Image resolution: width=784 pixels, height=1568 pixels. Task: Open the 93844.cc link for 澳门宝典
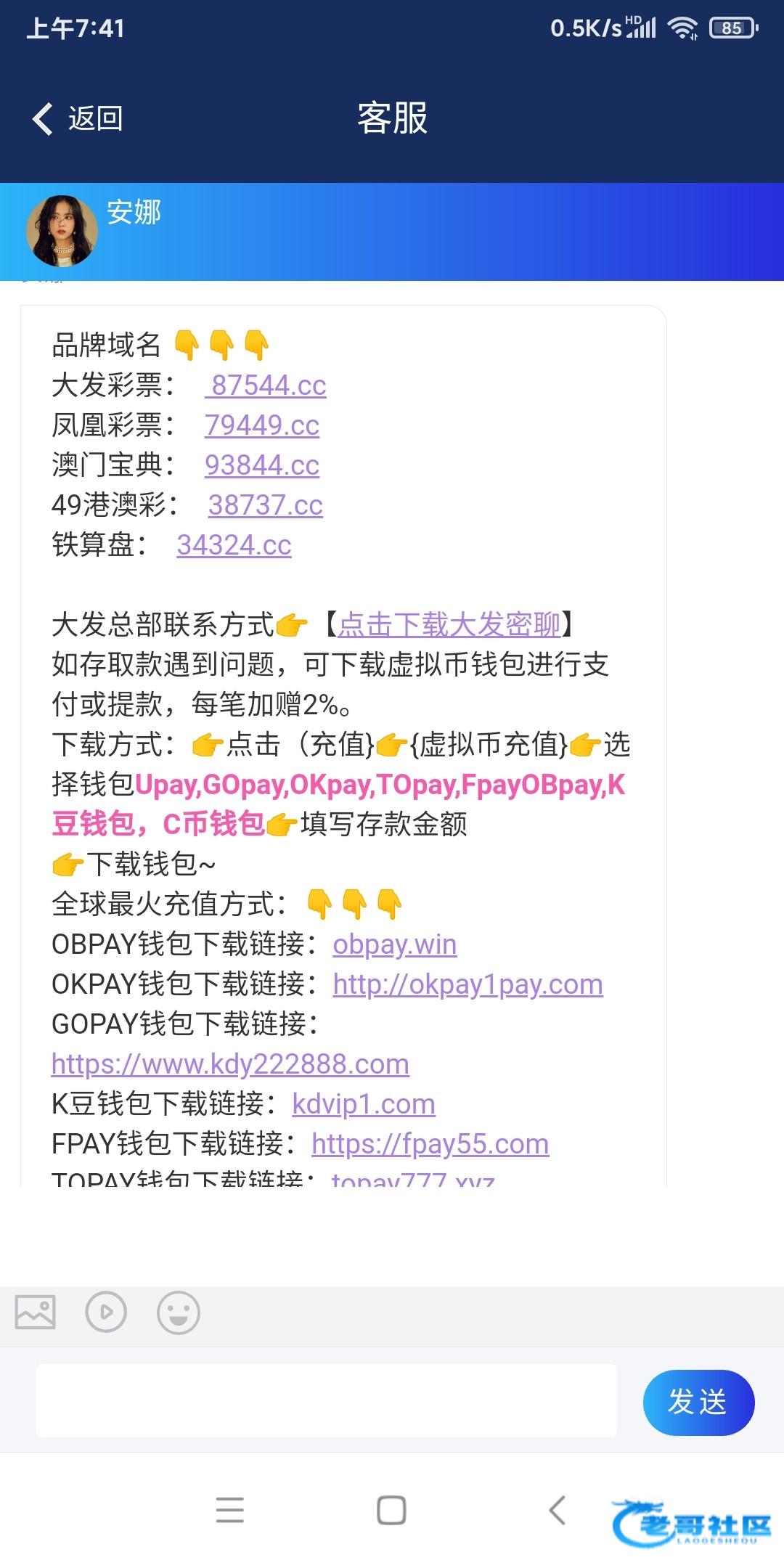click(262, 465)
